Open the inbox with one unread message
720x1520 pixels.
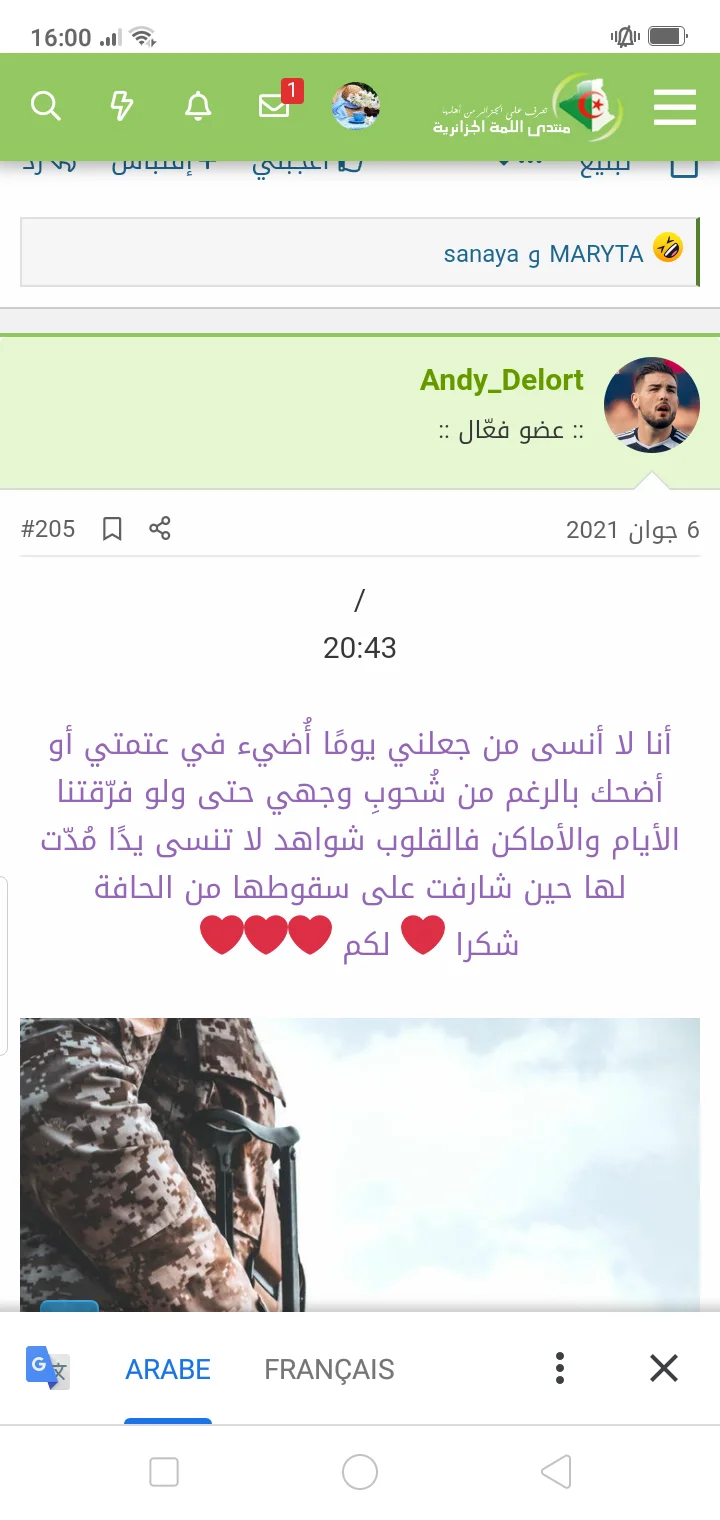pyautogui.click(x=275, y=105)
